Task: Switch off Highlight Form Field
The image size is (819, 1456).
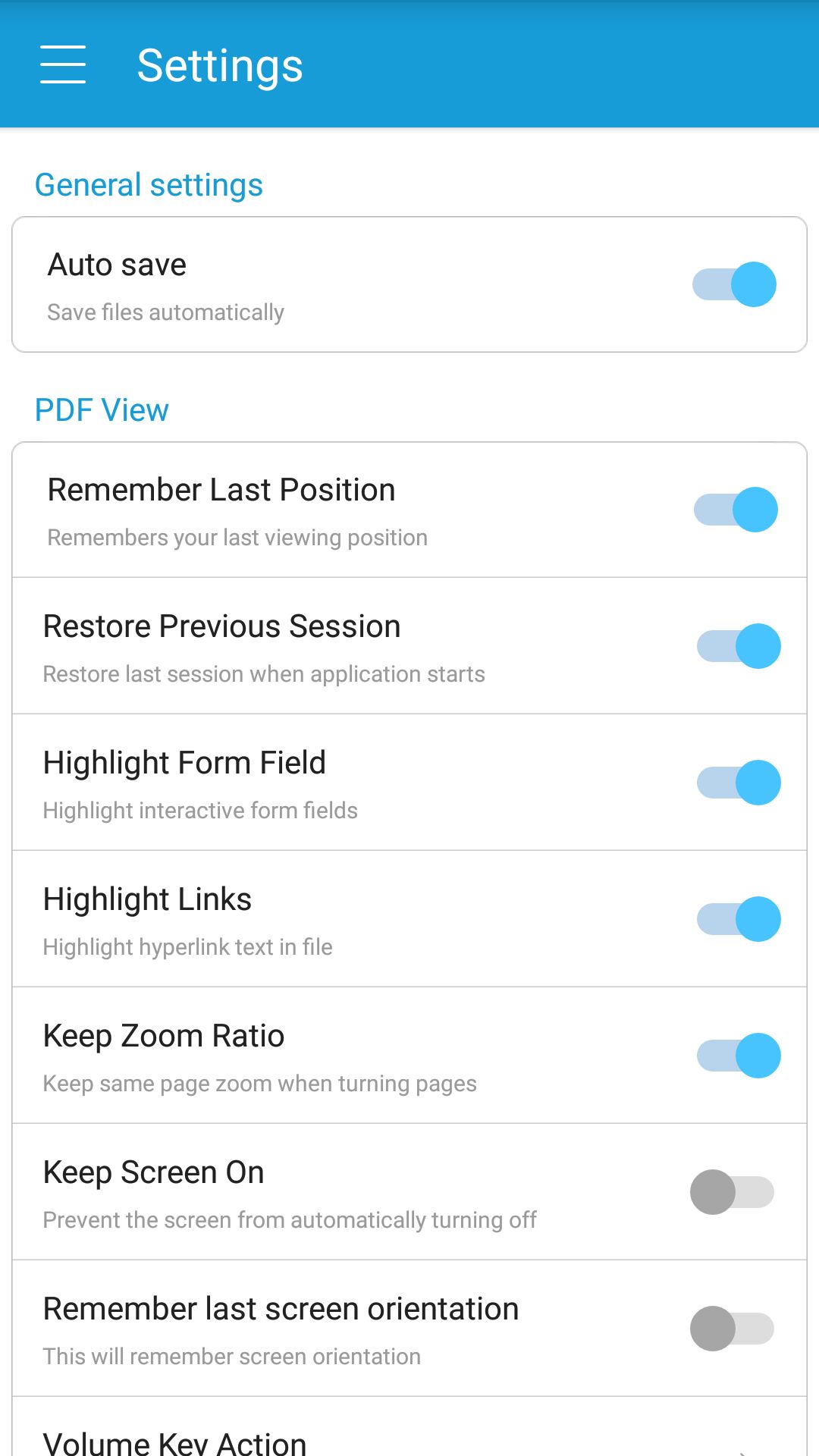Action: (739, 783)
